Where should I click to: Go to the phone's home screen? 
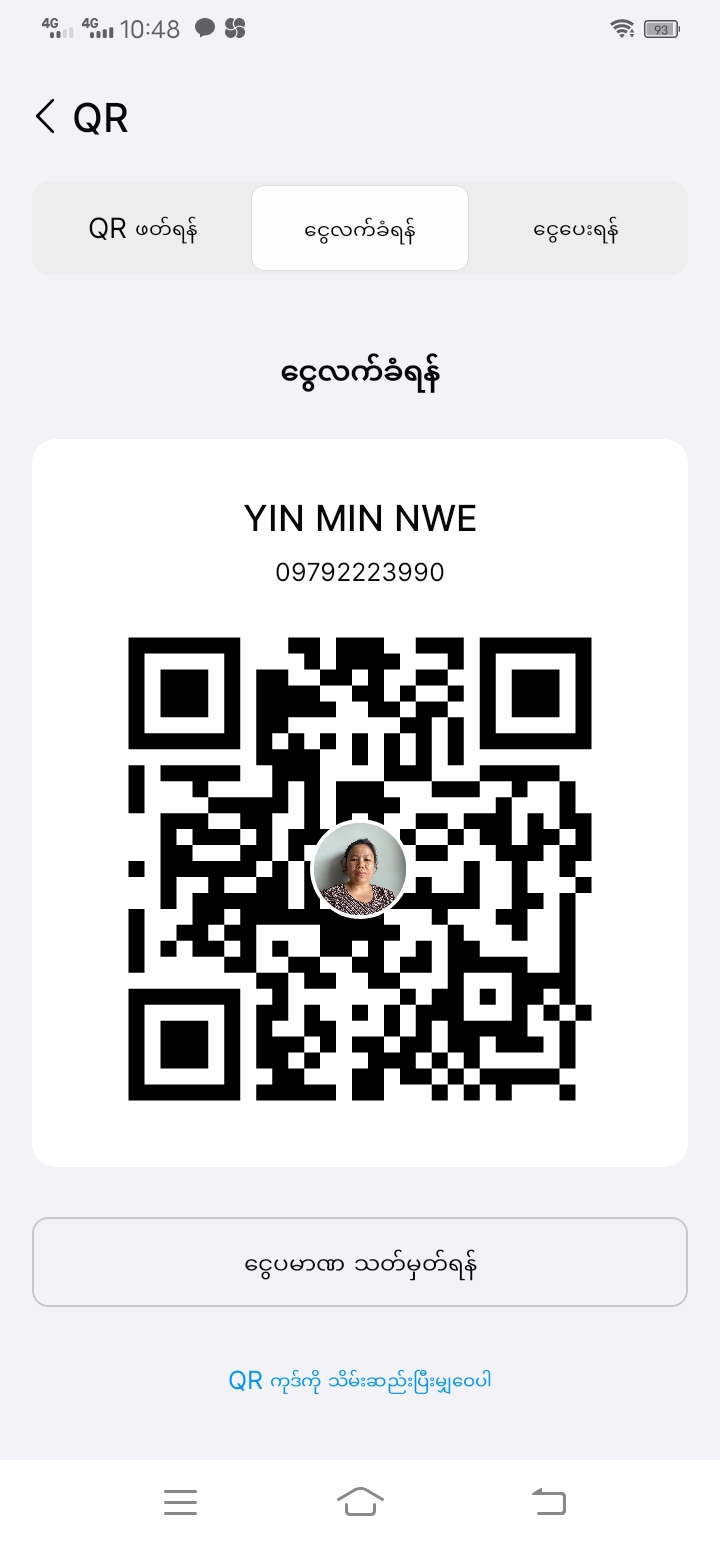pyautogui.click(x=360, y=1502)
